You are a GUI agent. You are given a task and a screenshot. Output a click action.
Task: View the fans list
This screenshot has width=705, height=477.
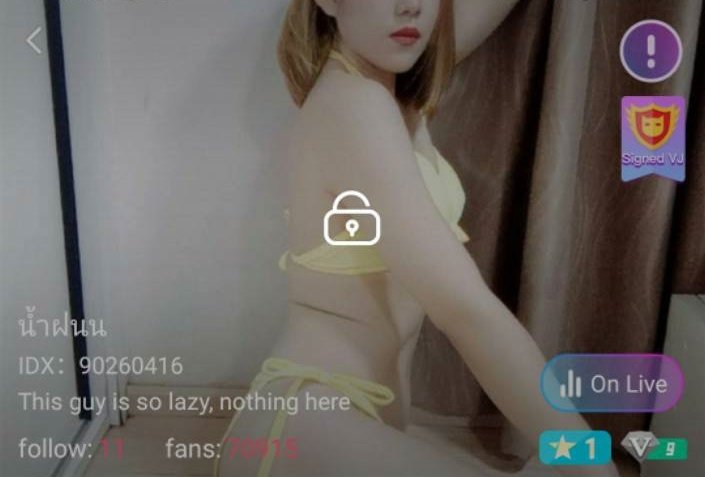pyautogui.click(x=232, y=448)
